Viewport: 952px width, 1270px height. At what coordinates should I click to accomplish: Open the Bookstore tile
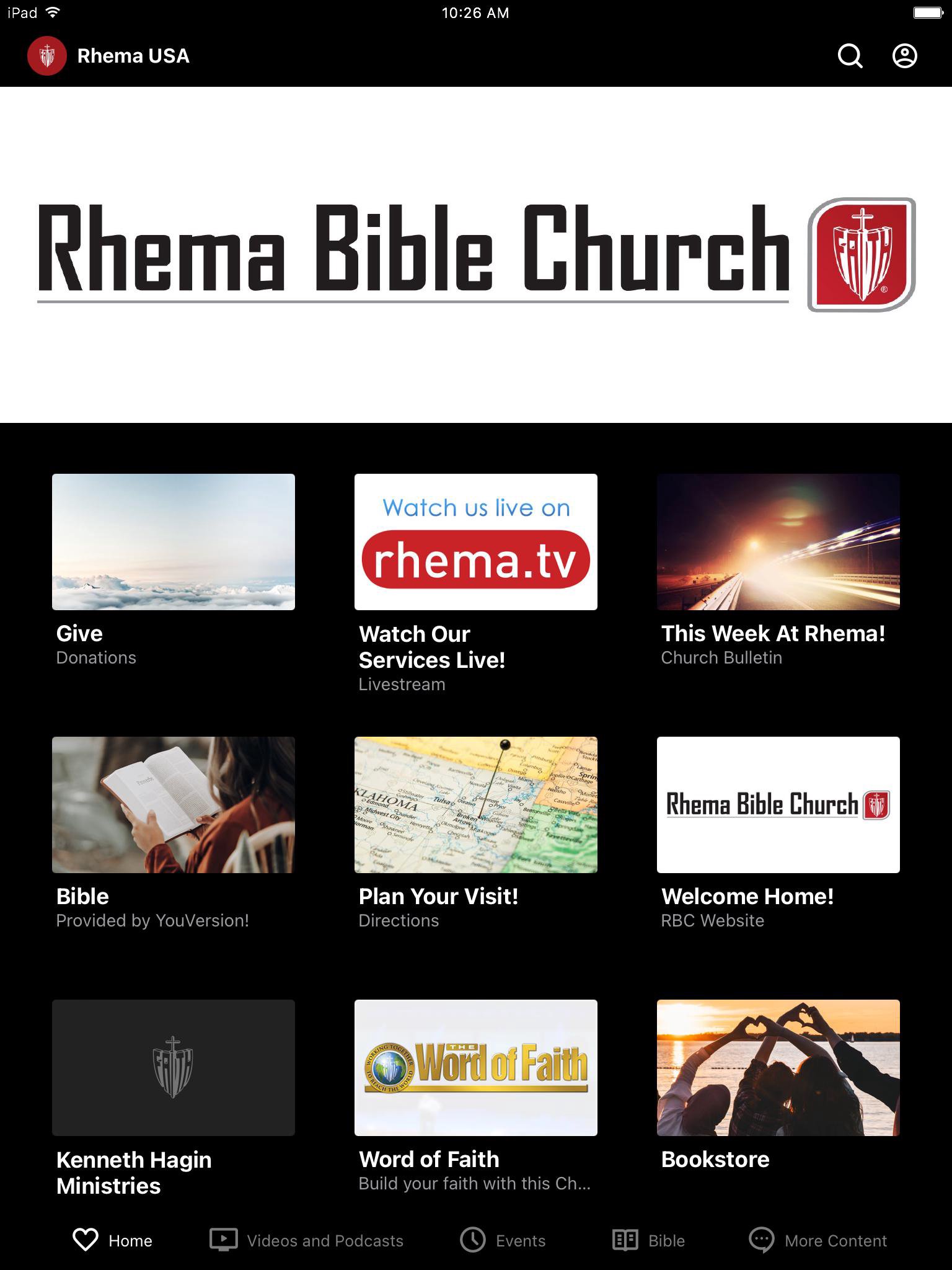(x=778, y=1068)
